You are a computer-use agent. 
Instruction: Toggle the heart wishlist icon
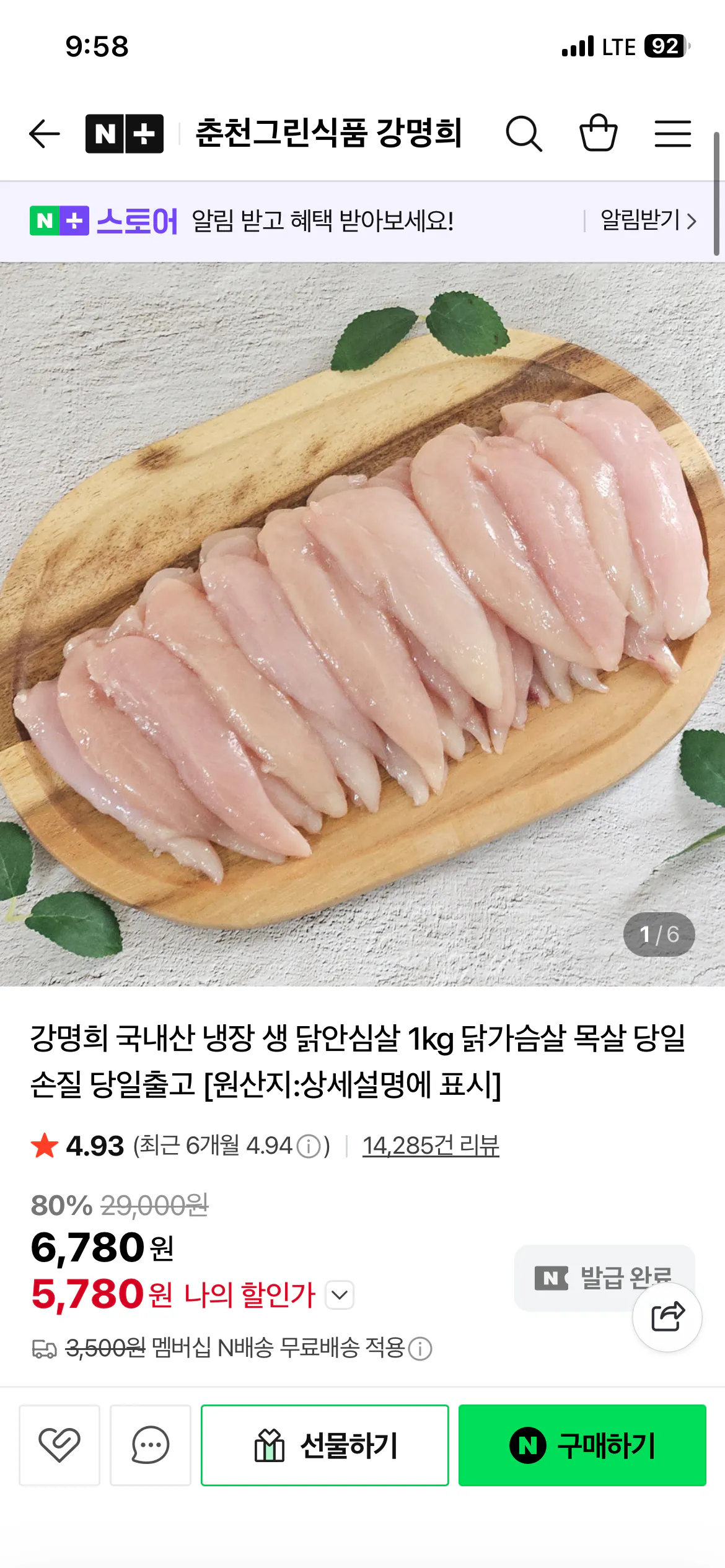(58, 1445)
